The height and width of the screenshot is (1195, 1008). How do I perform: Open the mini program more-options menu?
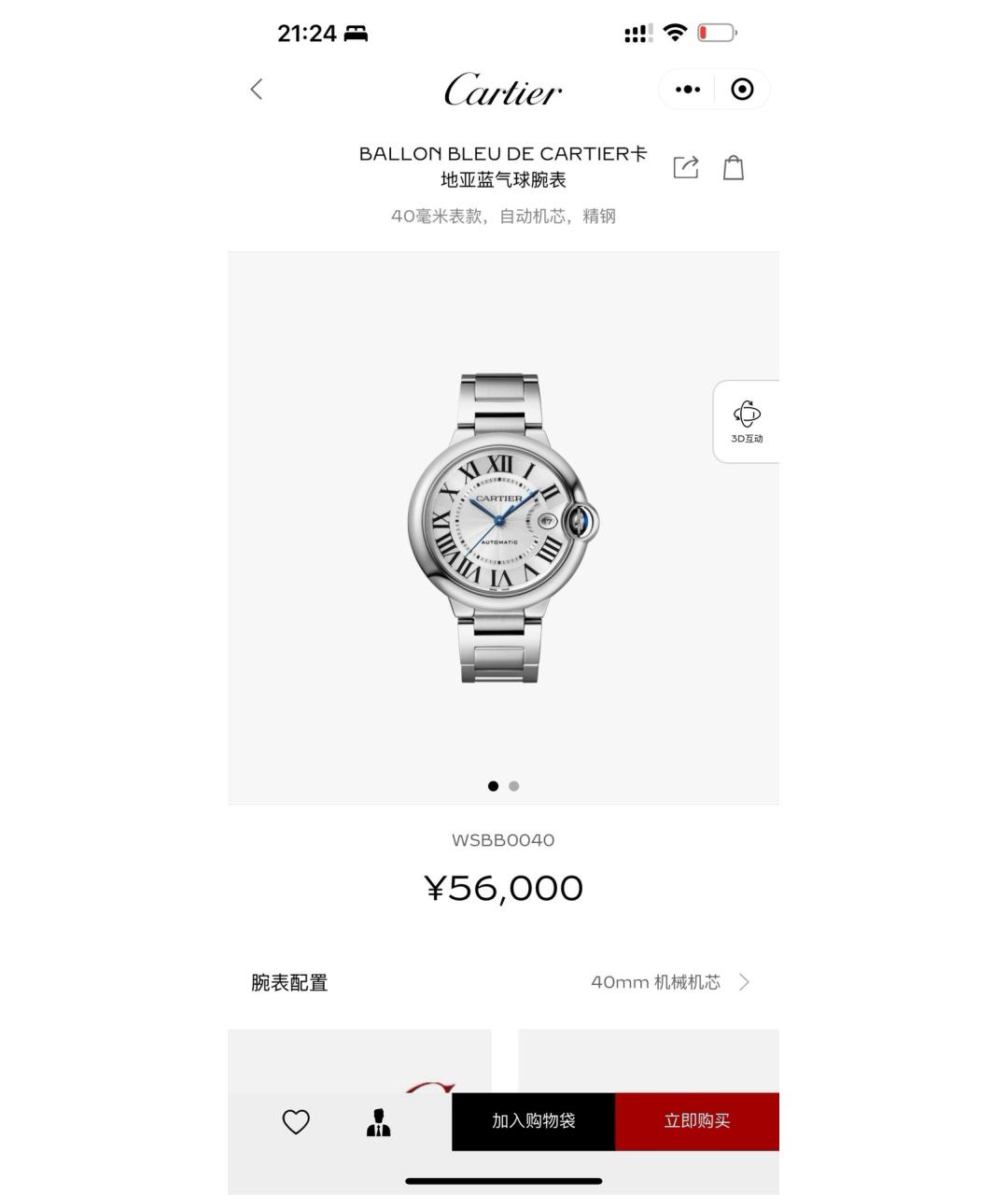(688, 90)
